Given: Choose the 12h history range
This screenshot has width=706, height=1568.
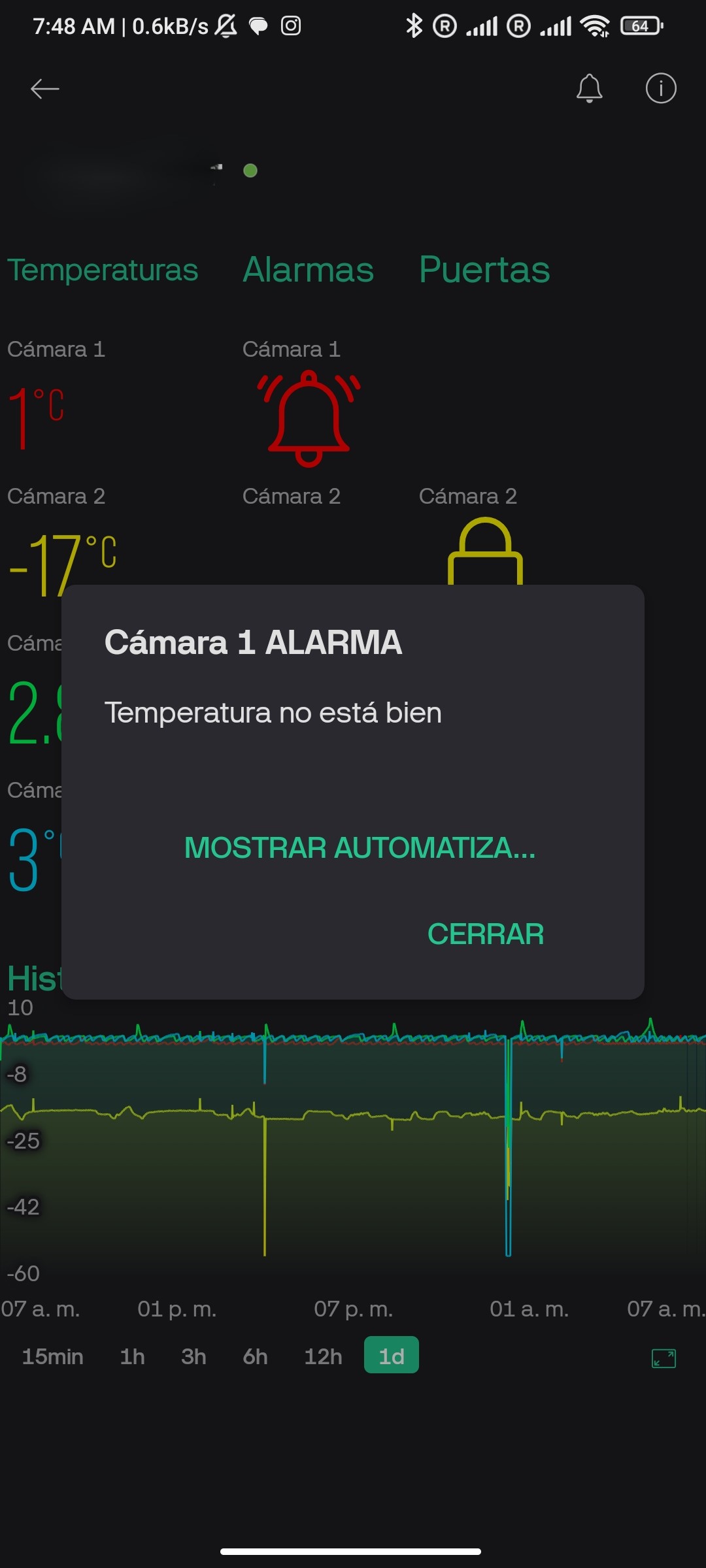Looking at the screenshot, I should 323,1357.
